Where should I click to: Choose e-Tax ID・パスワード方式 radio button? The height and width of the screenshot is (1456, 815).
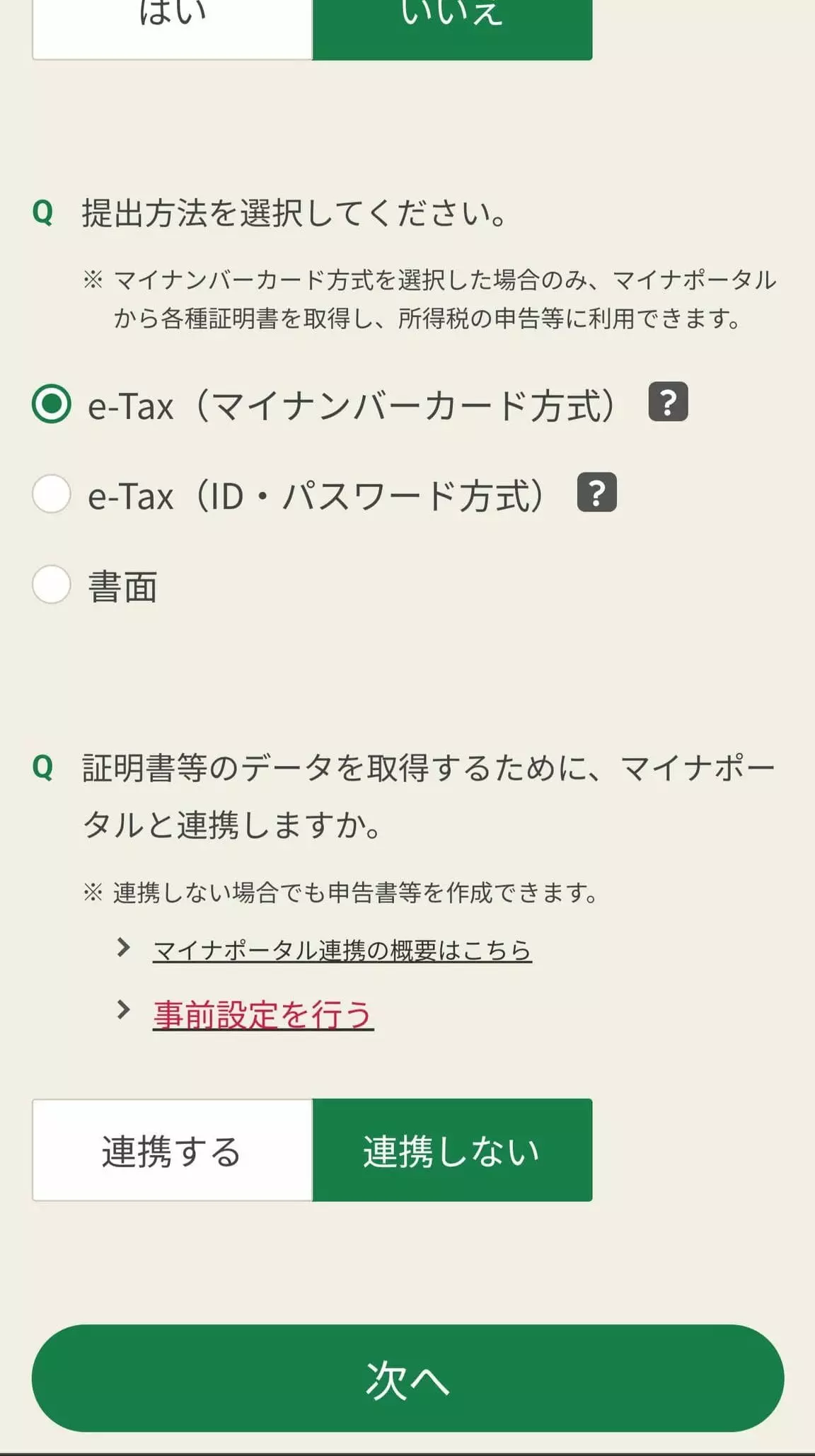tap(52, 493)
